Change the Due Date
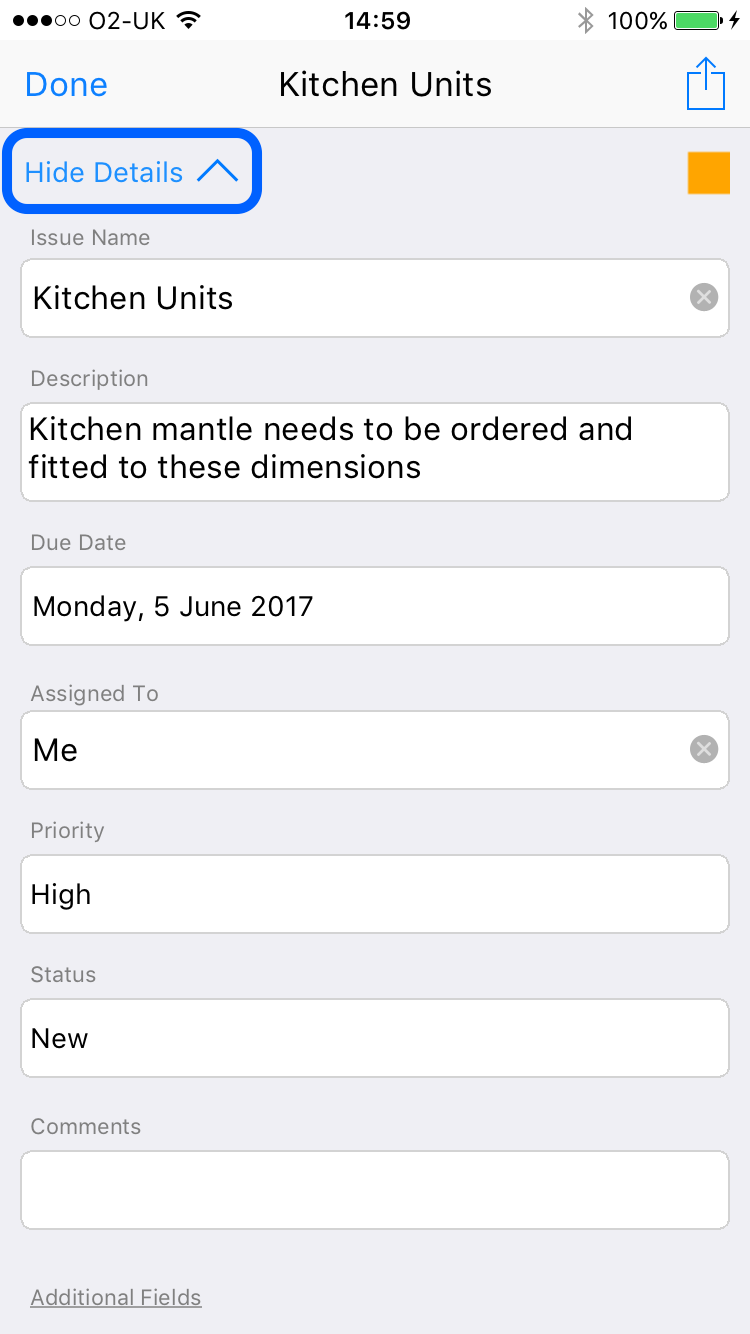This screenshot has width=750, height=1334. (375, 606)
